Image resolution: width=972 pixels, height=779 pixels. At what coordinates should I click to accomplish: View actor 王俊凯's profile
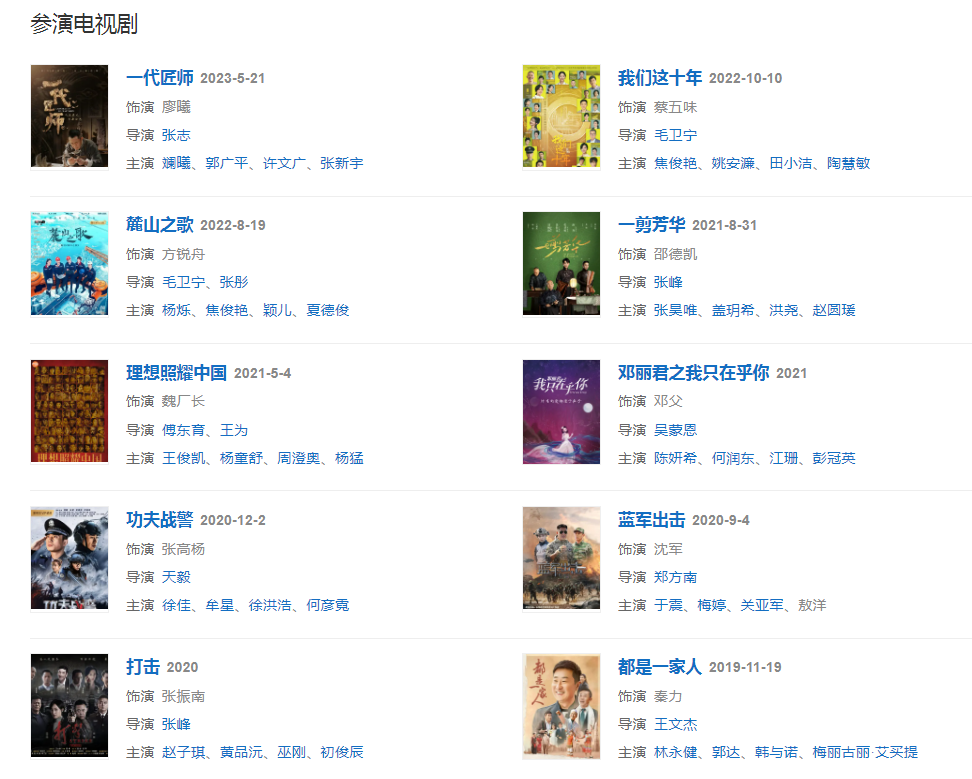coord(184,458)
